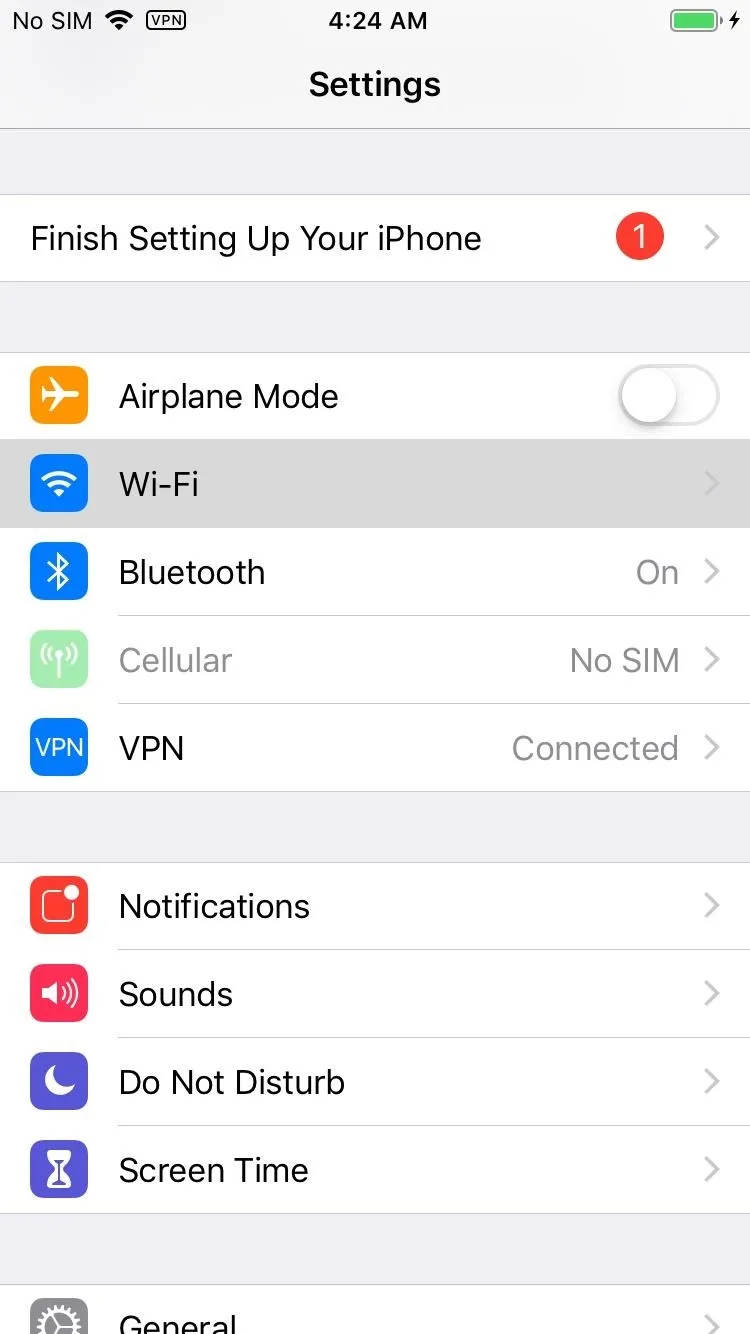
Task: Open Sounds settings
Action: (x=375, y=994)
